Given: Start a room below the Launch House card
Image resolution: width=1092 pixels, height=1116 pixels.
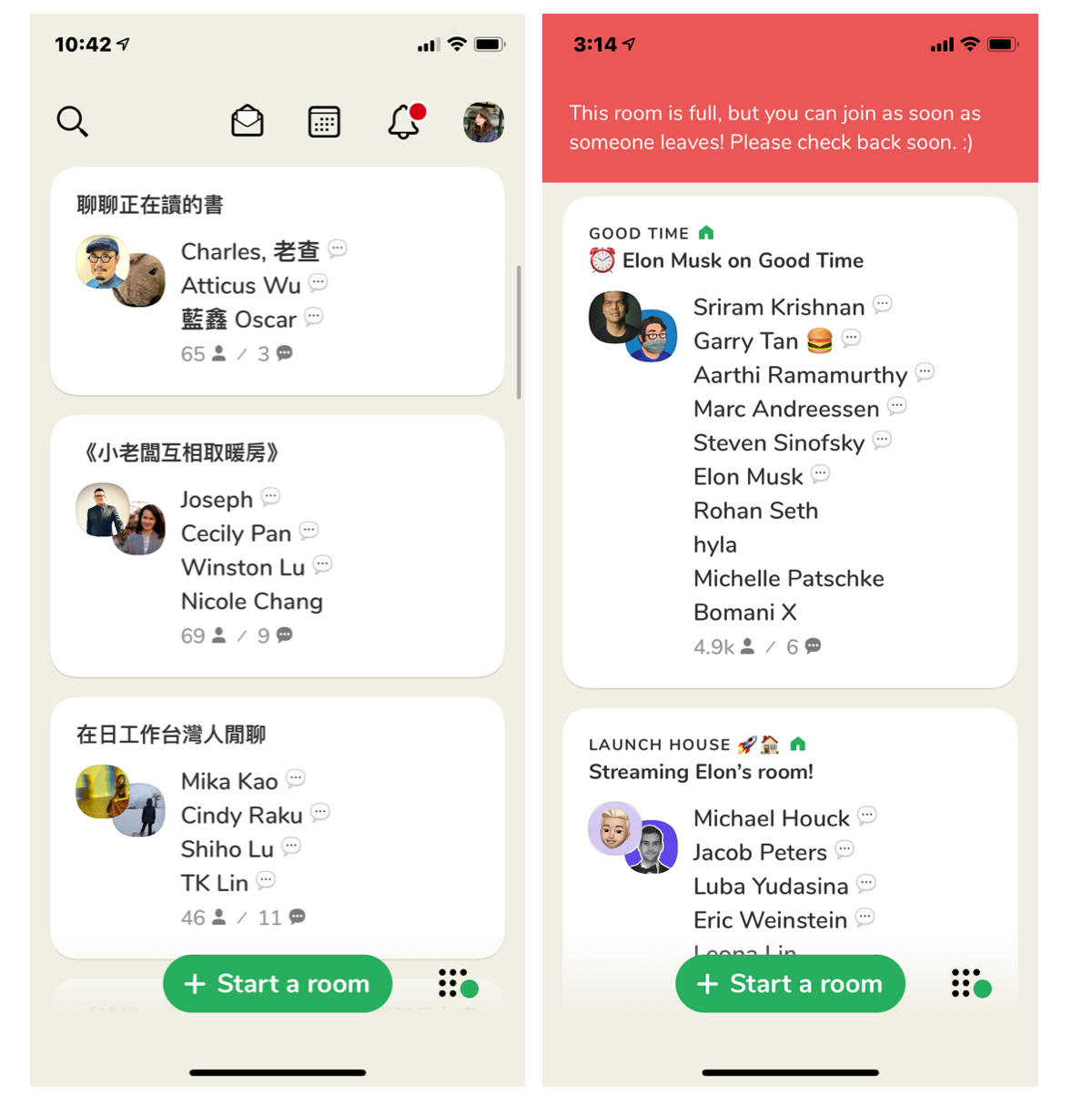Looking at the screenshot, I should pos(790,984).
